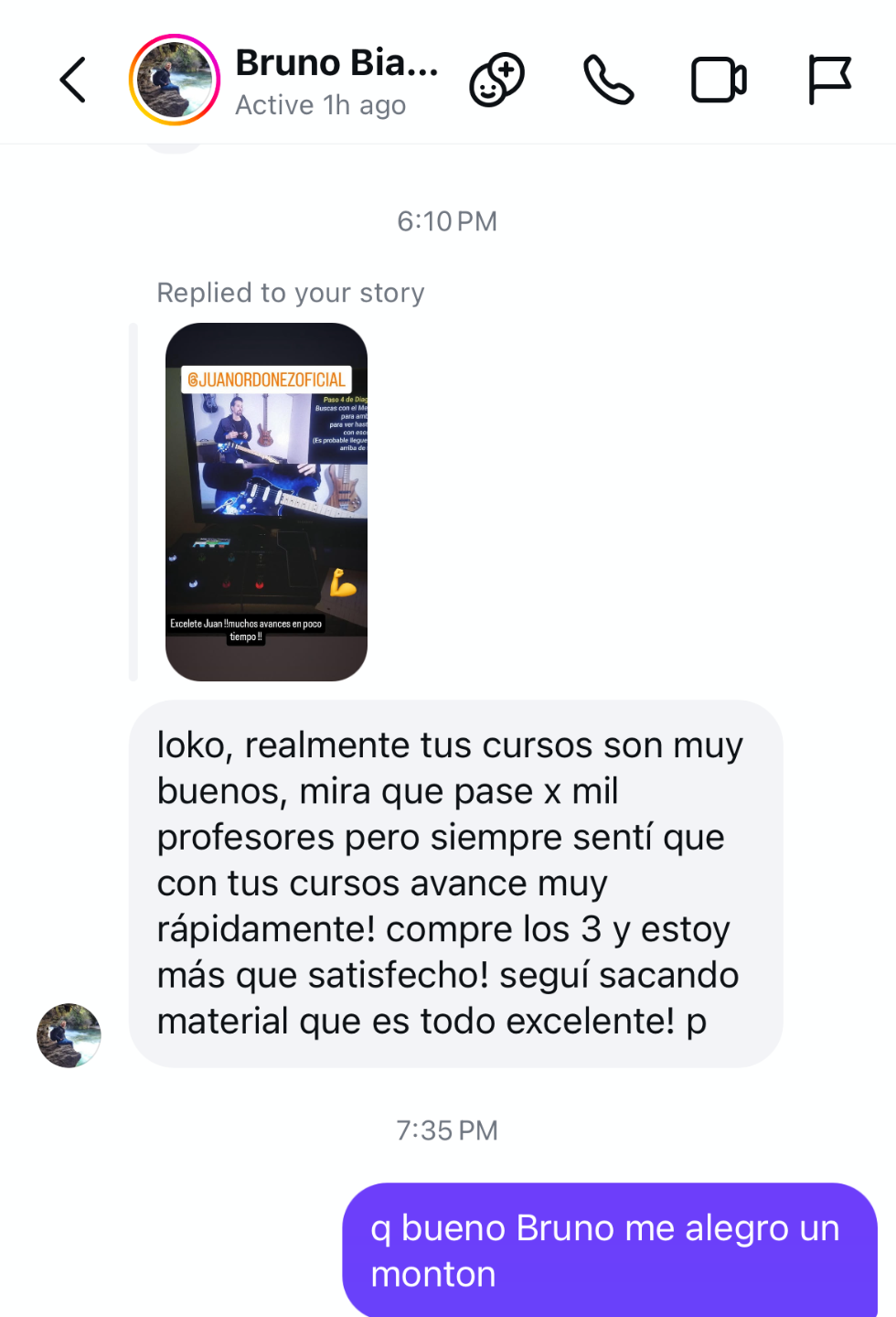Open Bruno's profile picture story
This screenshot has width=896, height=1317.
[x=175, y=80]
